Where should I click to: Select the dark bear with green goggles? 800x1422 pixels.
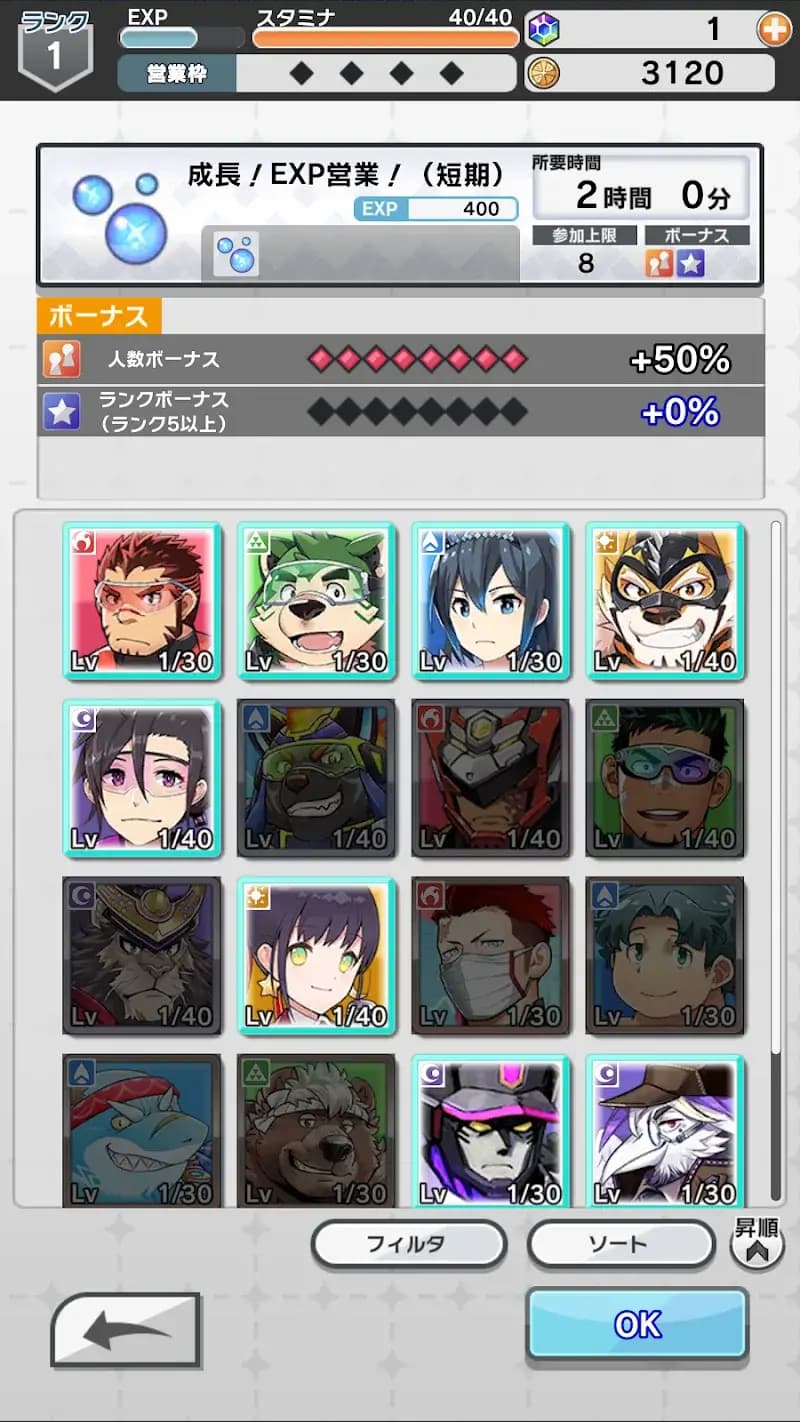point(316,778)
